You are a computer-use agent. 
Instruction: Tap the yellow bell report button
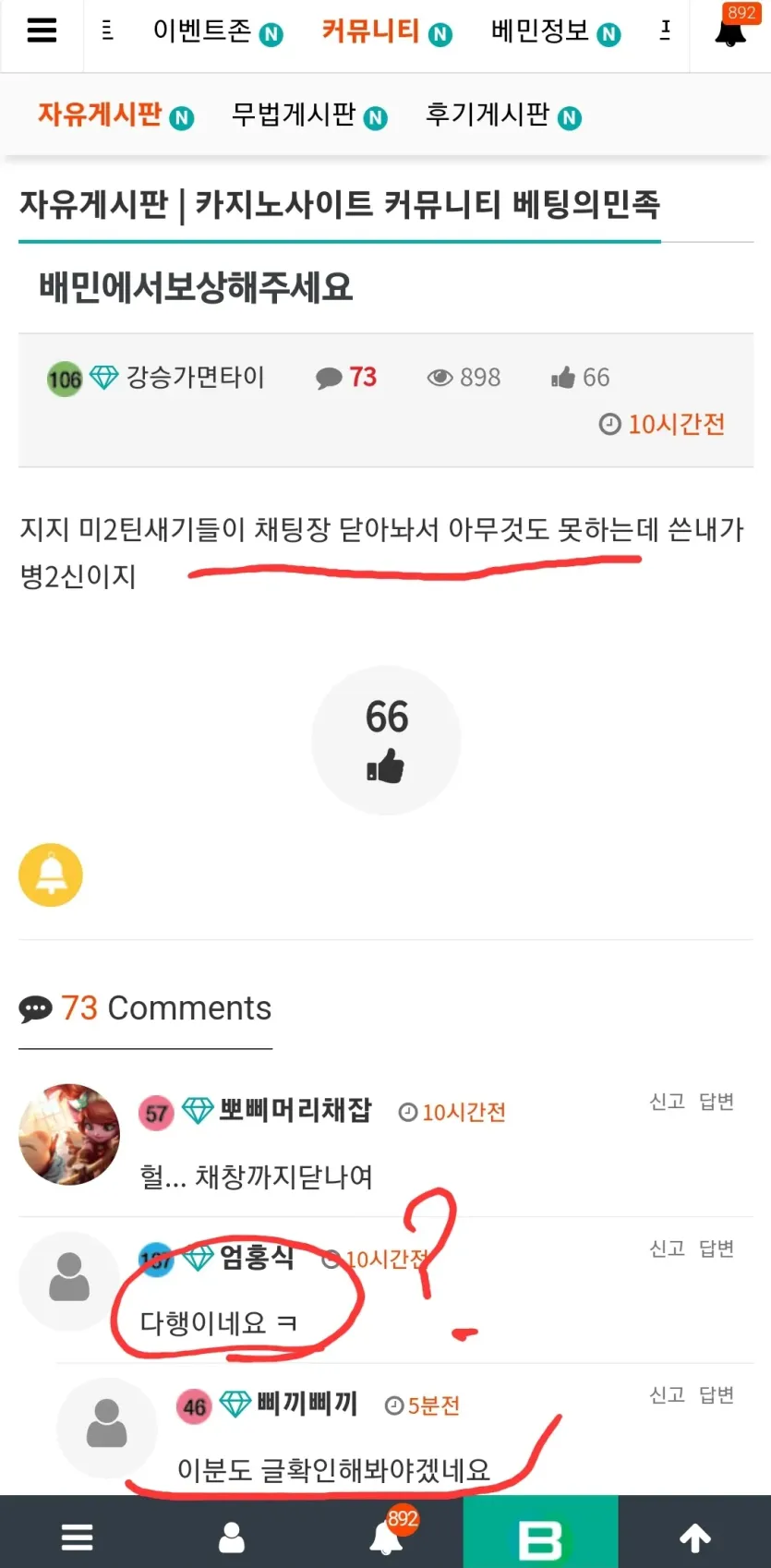[51, 874]
